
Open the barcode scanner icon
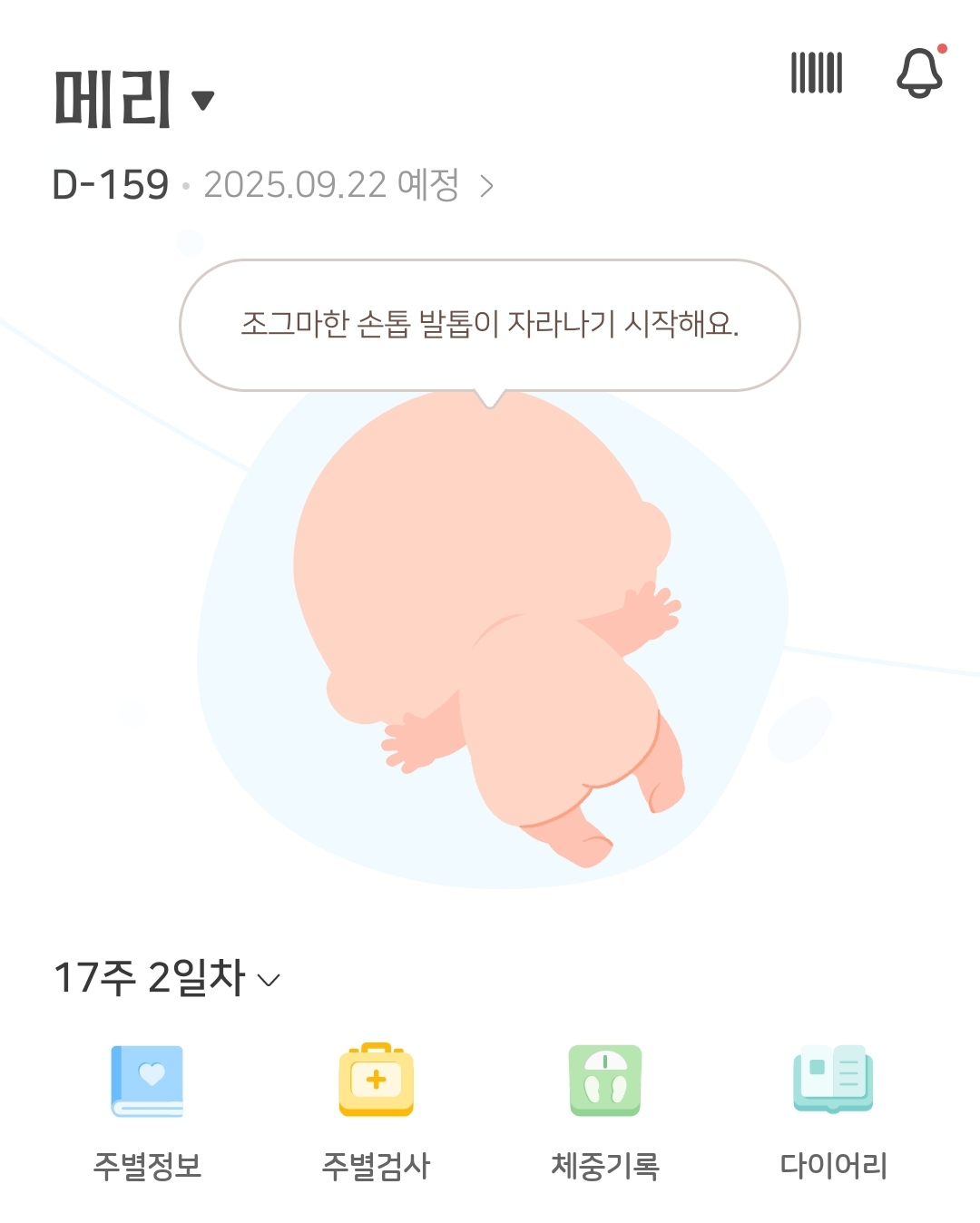click(x=817, y=73)
